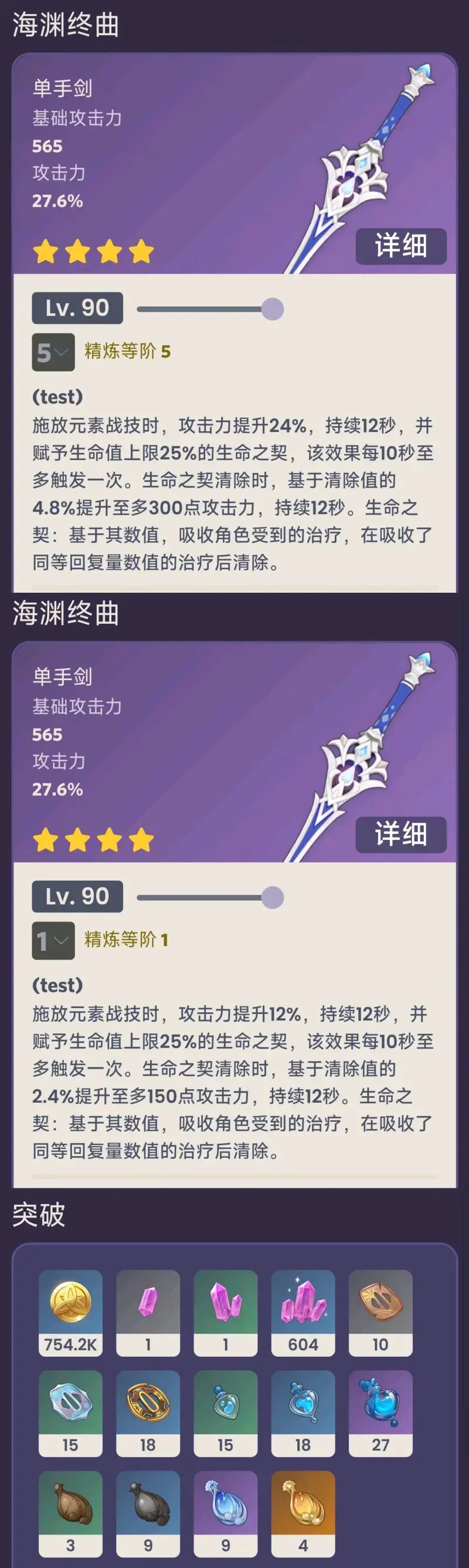Open 详细 details in the refinement 1 card
Image resolution: width=469 pixels, height=1568 pixels.
tap(400, 834)
